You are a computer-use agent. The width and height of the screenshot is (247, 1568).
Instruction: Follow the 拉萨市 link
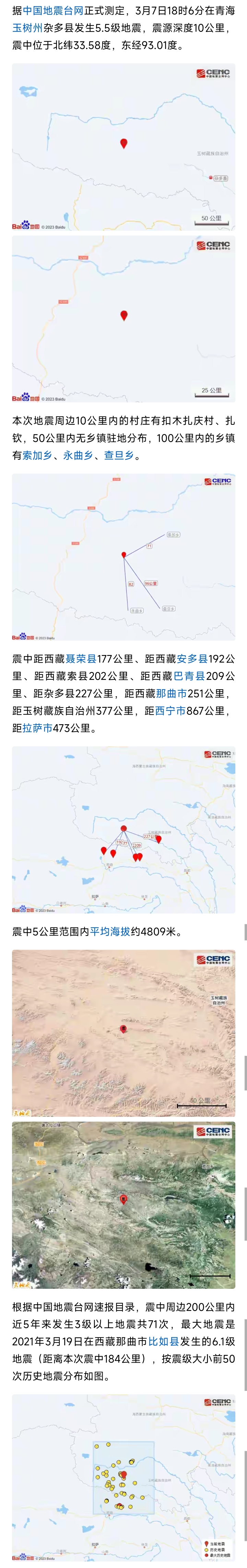pyautogui.click(x=37, y=727)
